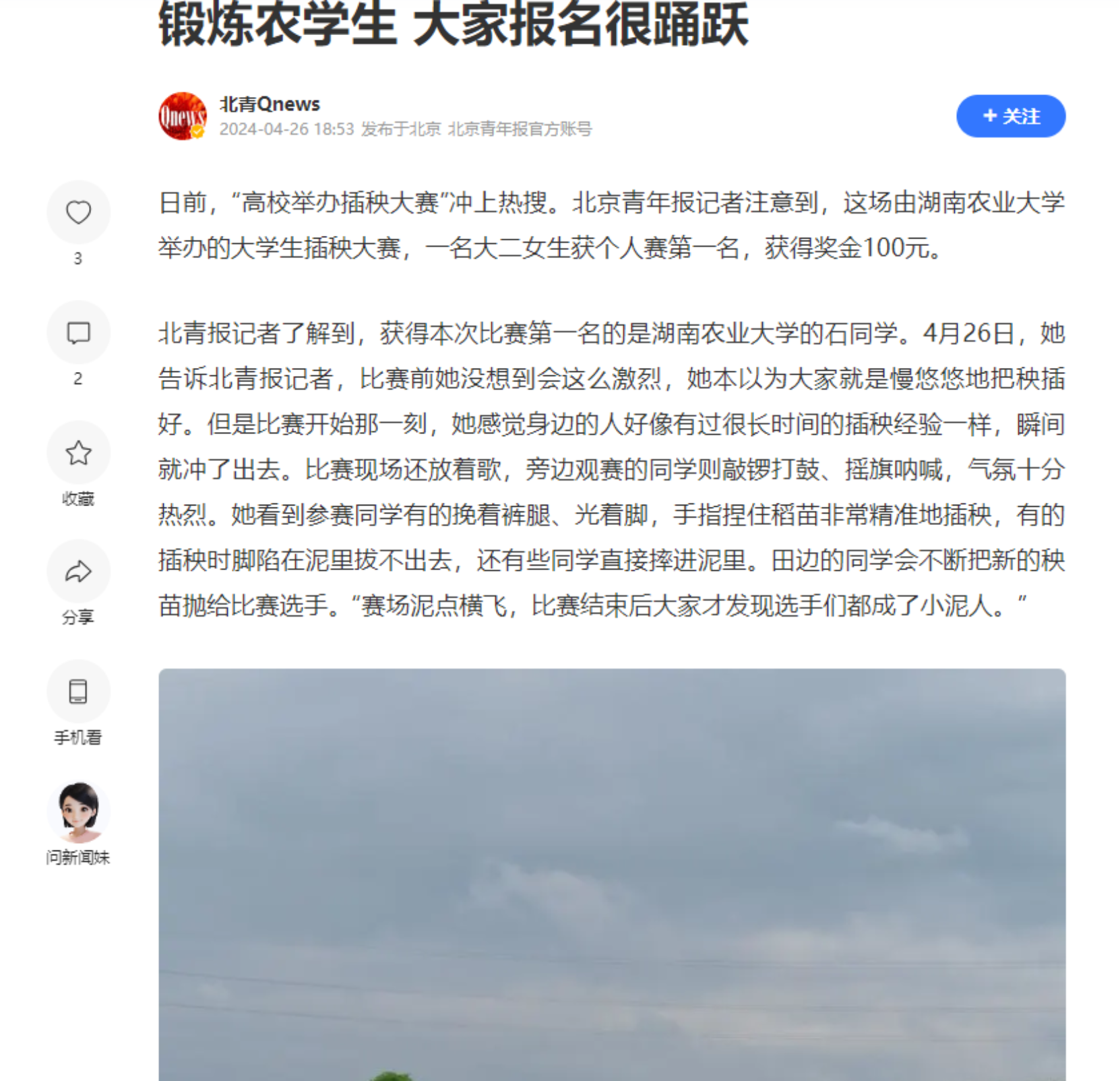
Task: Open the 北青Qnews account name
Action: click(x=270, y=104)
